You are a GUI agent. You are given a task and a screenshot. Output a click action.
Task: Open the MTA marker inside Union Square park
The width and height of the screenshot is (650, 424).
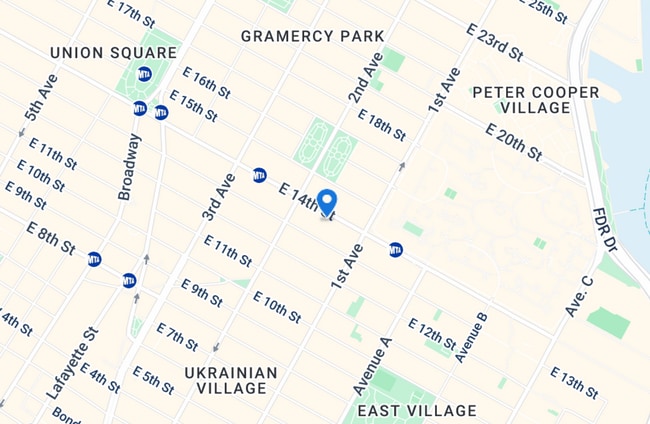click(x=145, y=73)
